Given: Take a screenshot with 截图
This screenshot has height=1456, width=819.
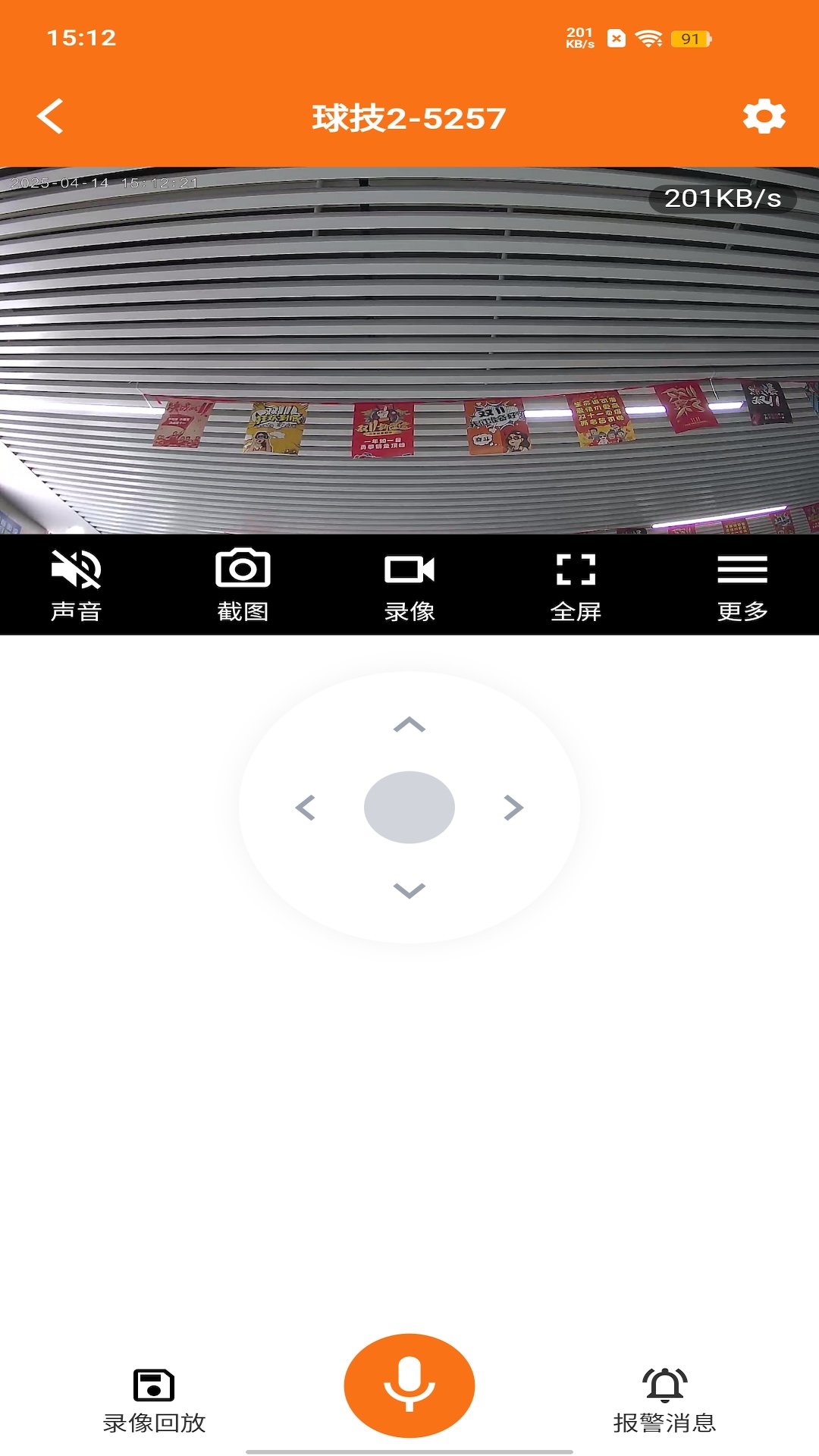Looking at the screenshot, I should coord(243,585).
